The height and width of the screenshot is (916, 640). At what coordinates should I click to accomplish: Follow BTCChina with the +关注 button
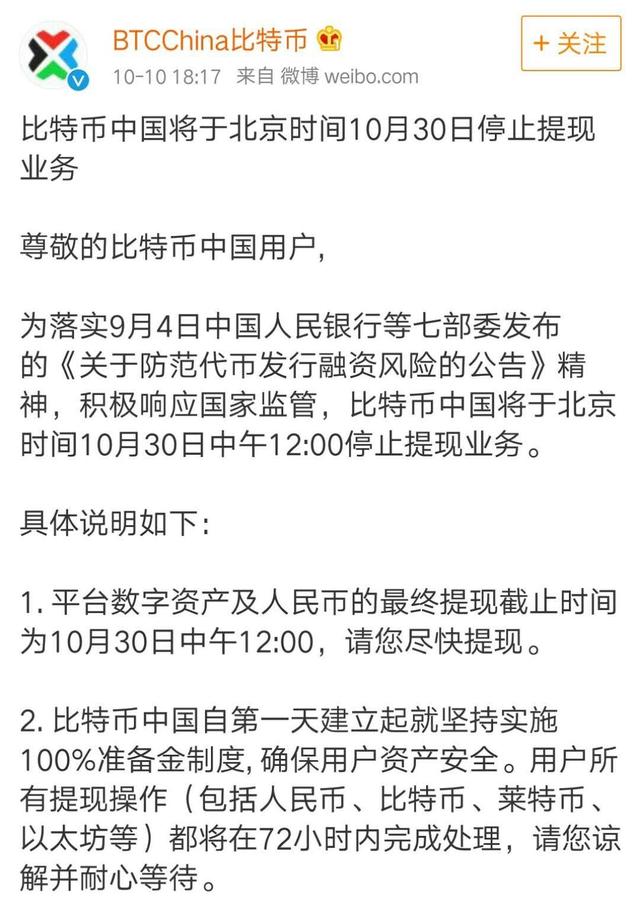[x=569, y=43]
